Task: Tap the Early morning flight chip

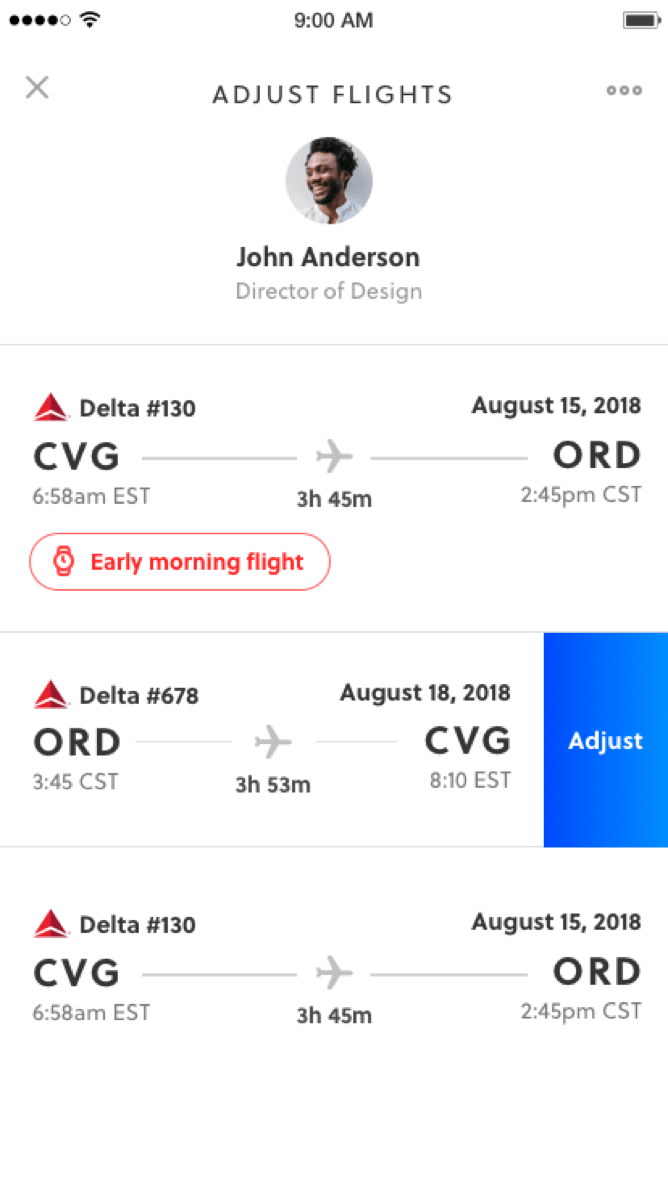Action: [x=180, y=562]
